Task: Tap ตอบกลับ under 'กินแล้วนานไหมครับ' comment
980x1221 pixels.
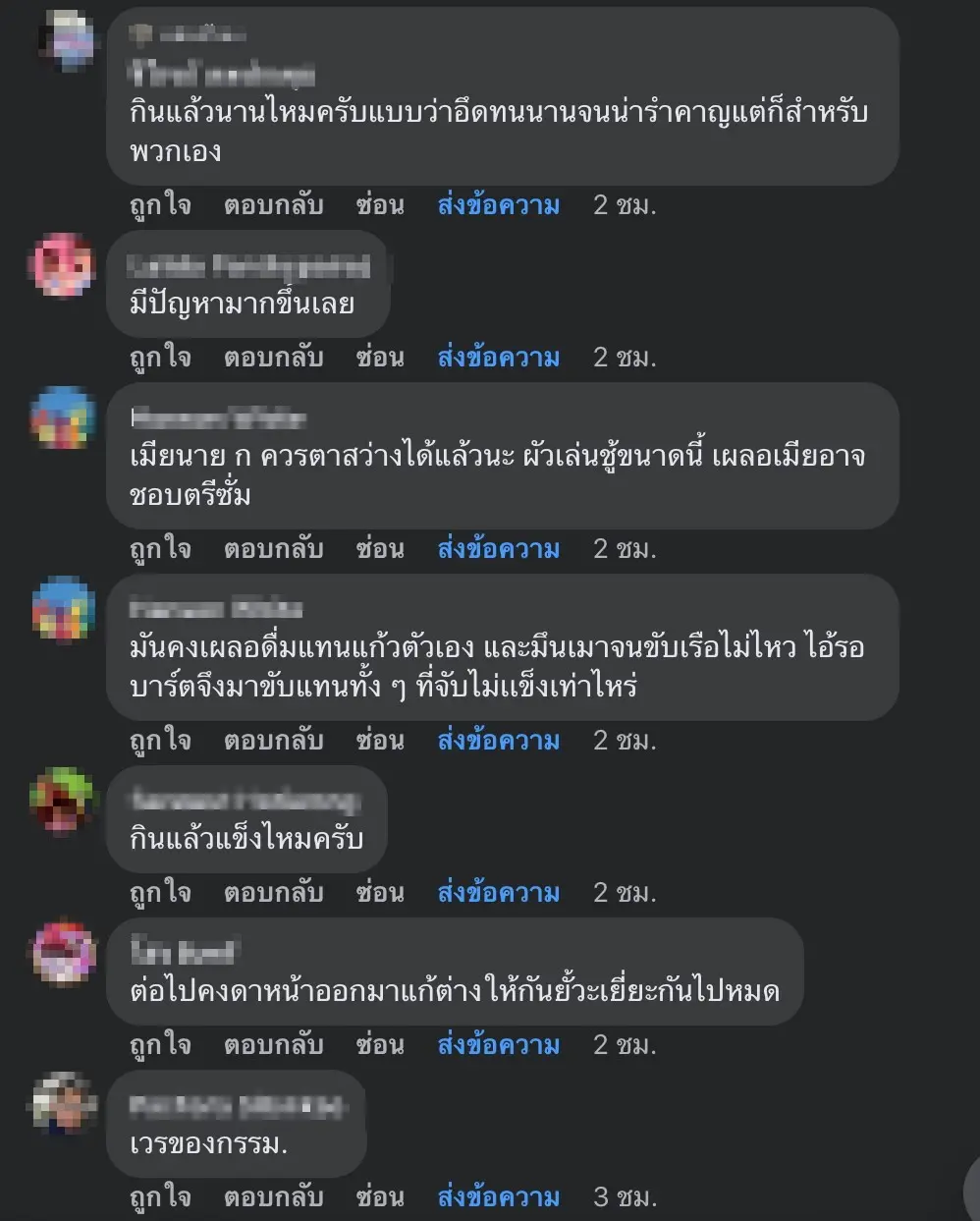Action: (273, 205)
